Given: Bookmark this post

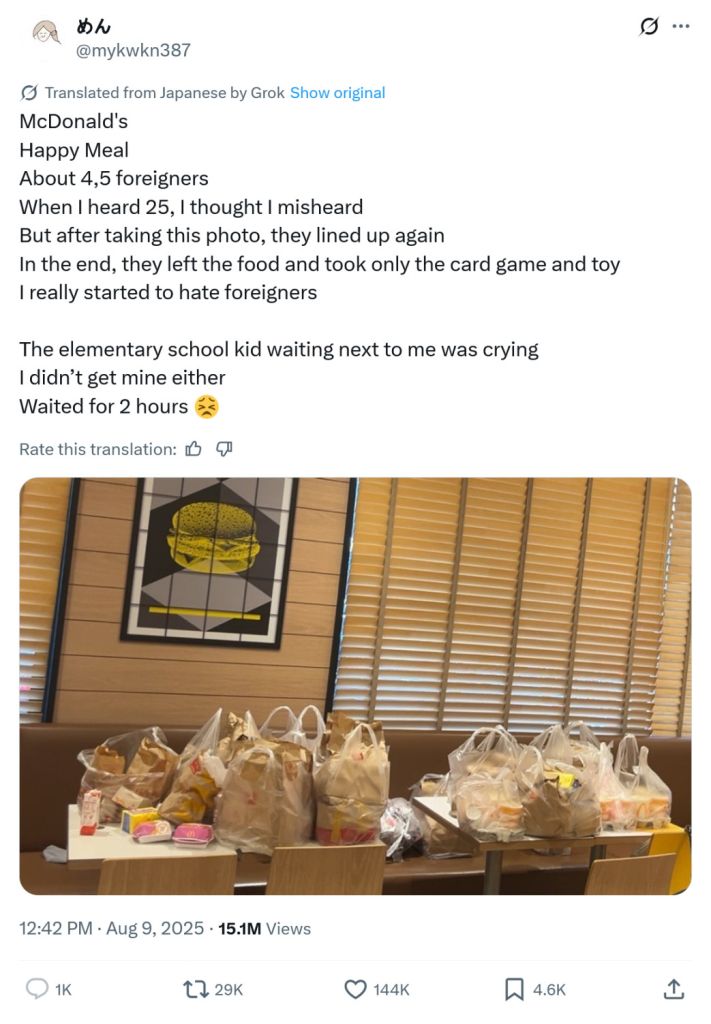Looking at the screenshot, I should (x=514, y=989).
